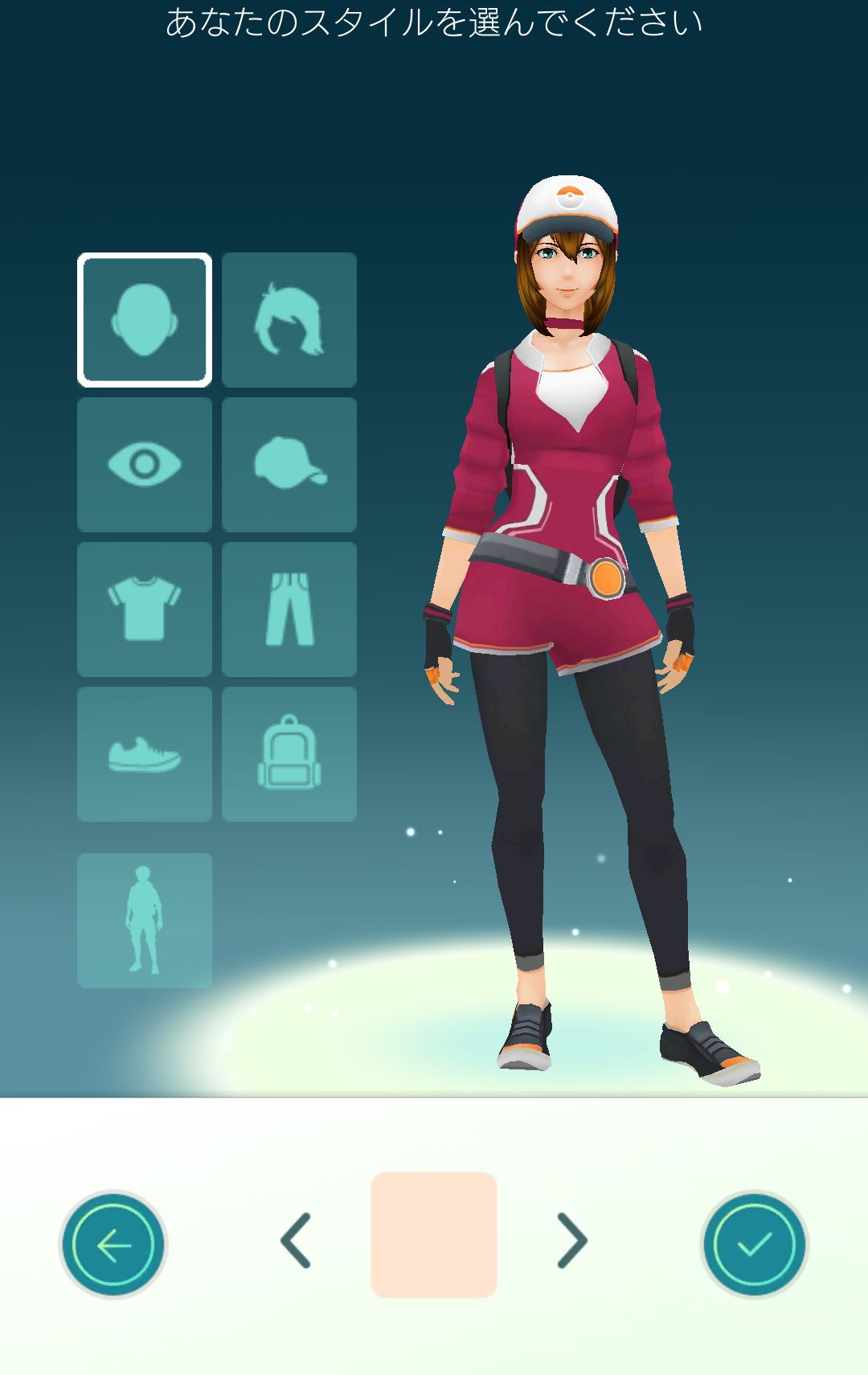This screenshot has width=868, height=1375.
Task: Open the pants category
Action: pos(289,610)
